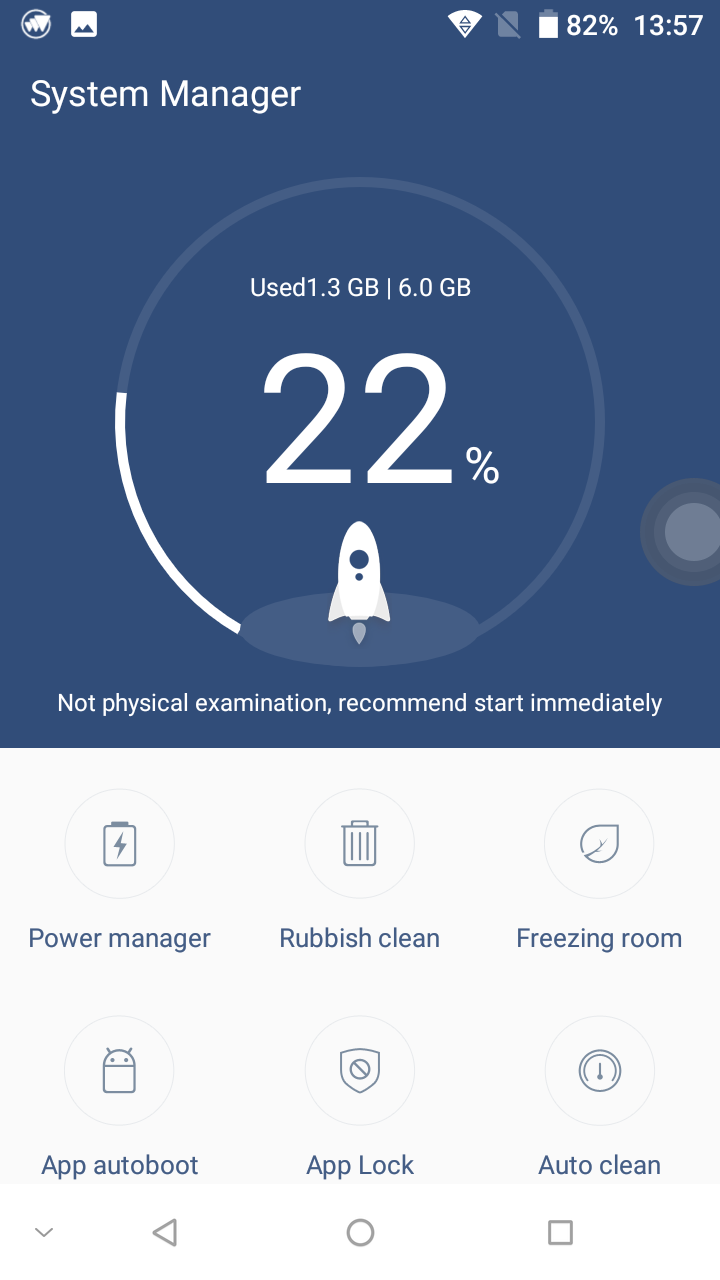The width and height of the screenshot is (720, 1280).
Task: Start the rocket boost scan
Action: tap(359, 582)
